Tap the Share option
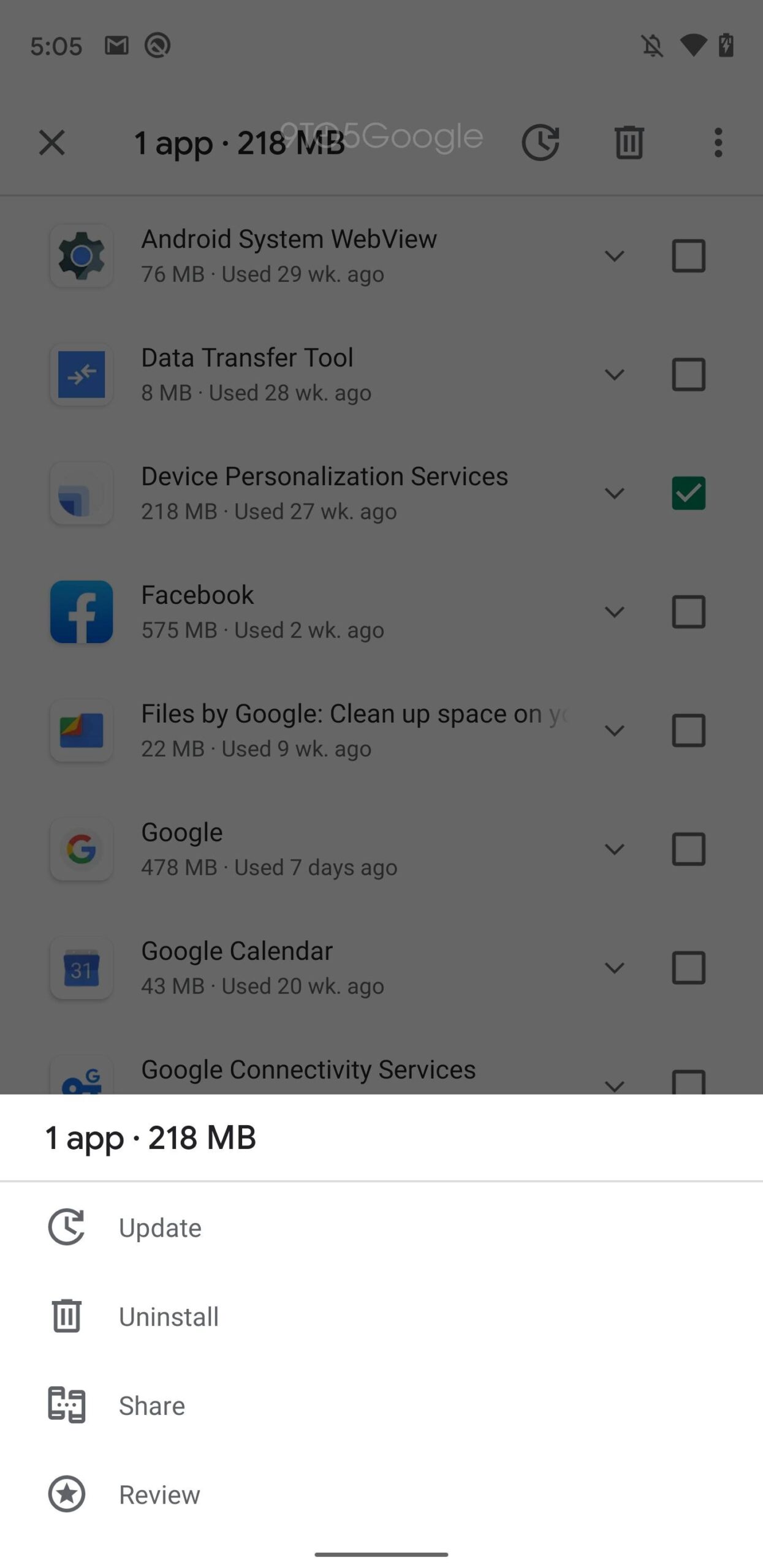Image resolution: width=763 pixels, height=1568 pixels. point(381,1404)
